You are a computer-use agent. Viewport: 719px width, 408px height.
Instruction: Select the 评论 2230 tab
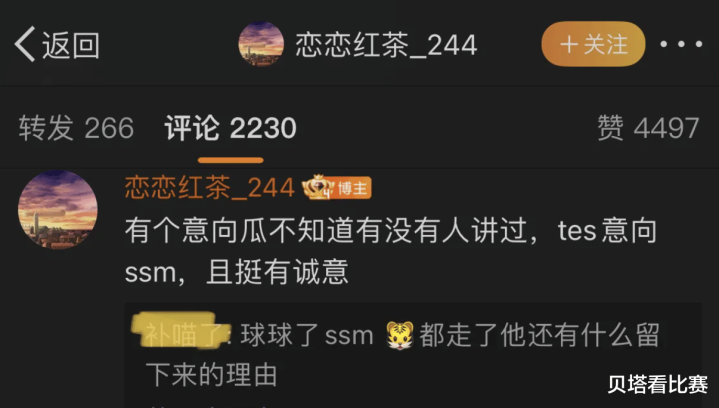click(x=230, y=127)
